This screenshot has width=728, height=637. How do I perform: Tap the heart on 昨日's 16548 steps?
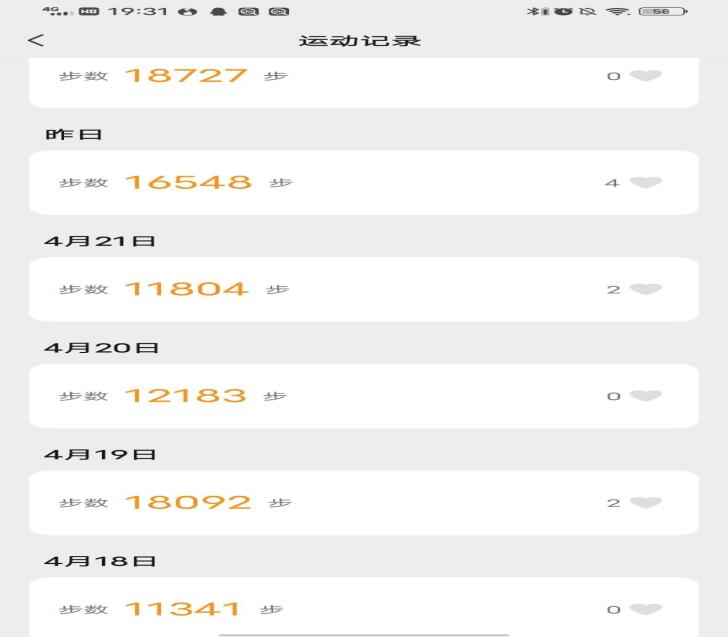pyautogui.click(x=646, y=182)
